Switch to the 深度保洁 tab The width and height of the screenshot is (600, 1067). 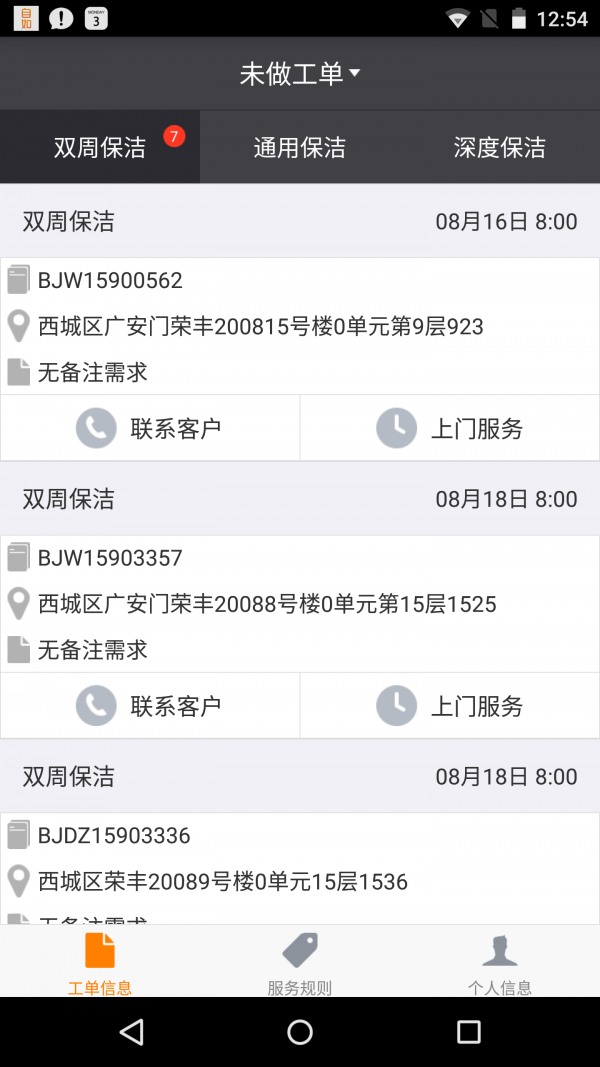click(x=499, y=148)
